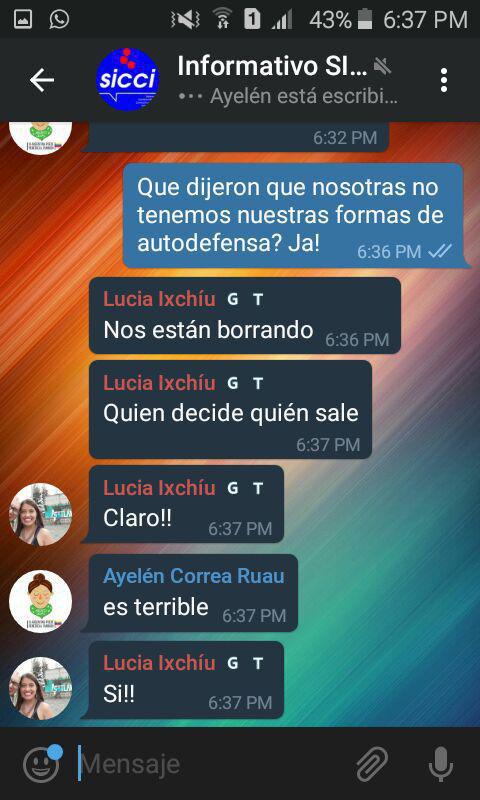
Task: Open Lucia Ixchíu's avatar beside 'Claro!!'
Action: (x=40, y=514)
